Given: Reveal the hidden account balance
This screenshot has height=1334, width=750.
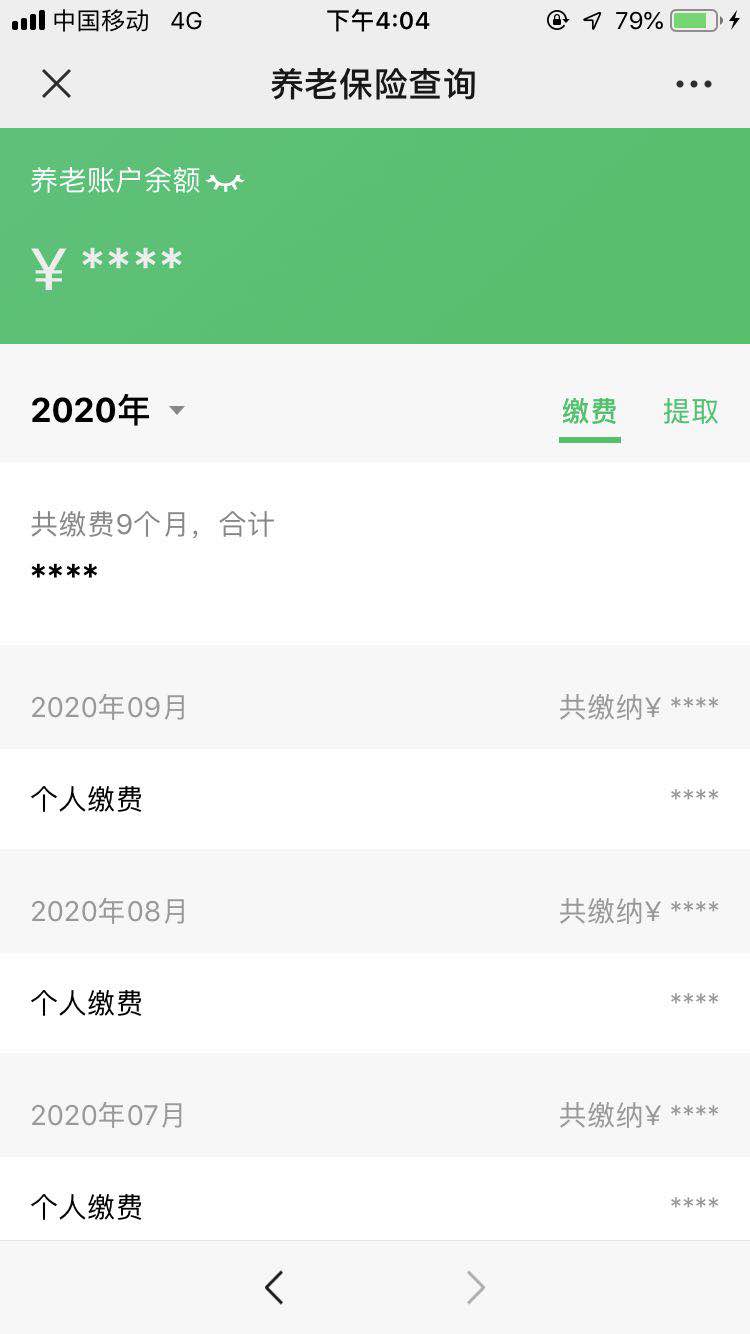Looking at the screenshot, I should click(x=225, y=182).
